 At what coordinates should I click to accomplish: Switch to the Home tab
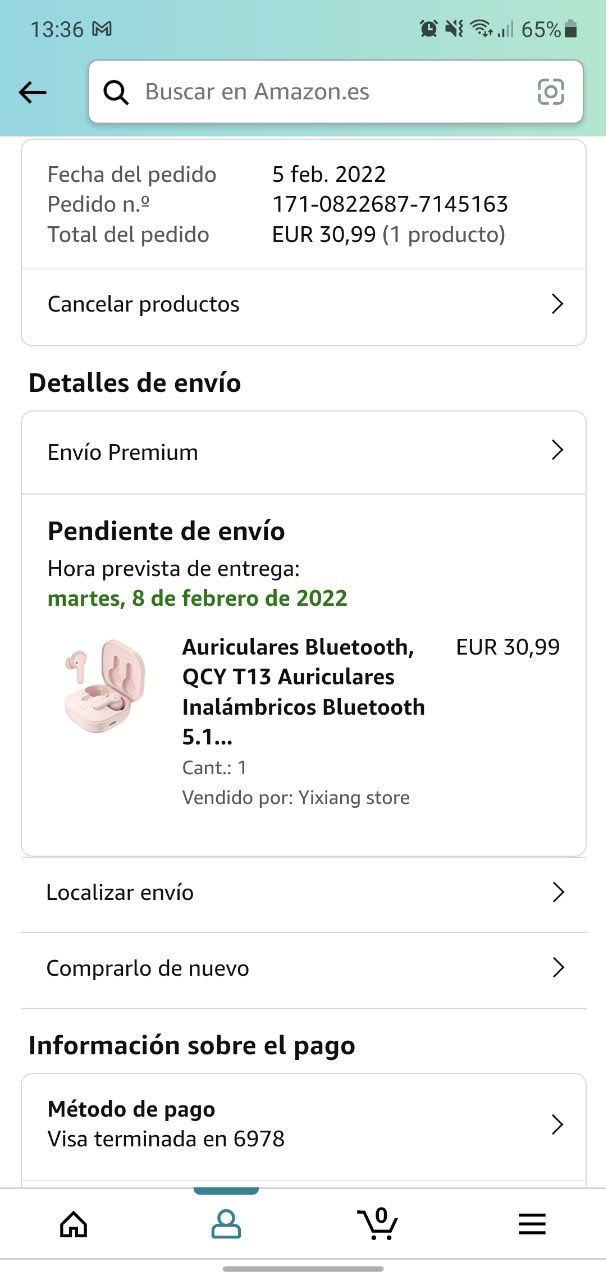click(x=74, y=1224)
